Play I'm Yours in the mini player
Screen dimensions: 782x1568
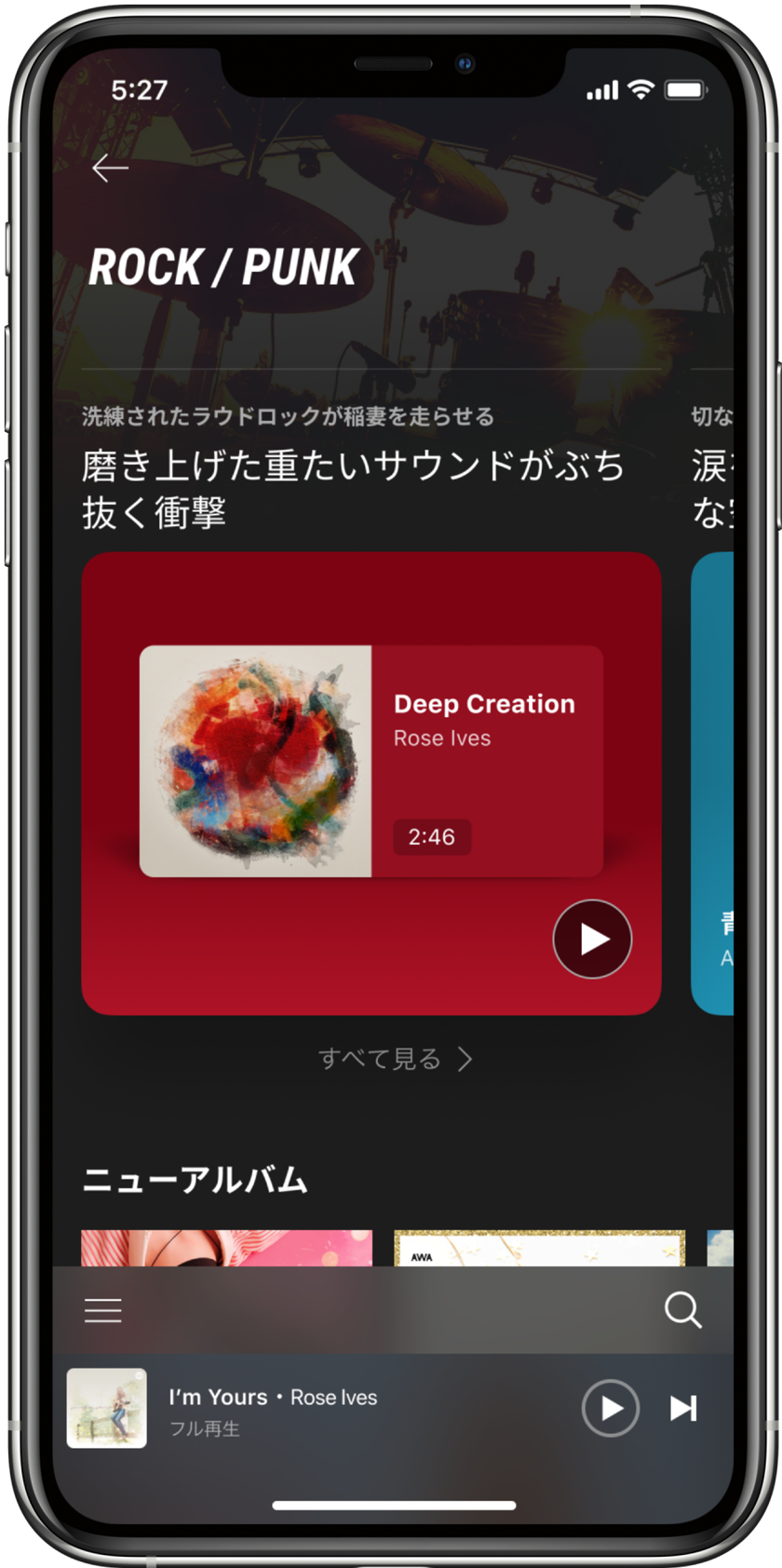pos(611,1408)
